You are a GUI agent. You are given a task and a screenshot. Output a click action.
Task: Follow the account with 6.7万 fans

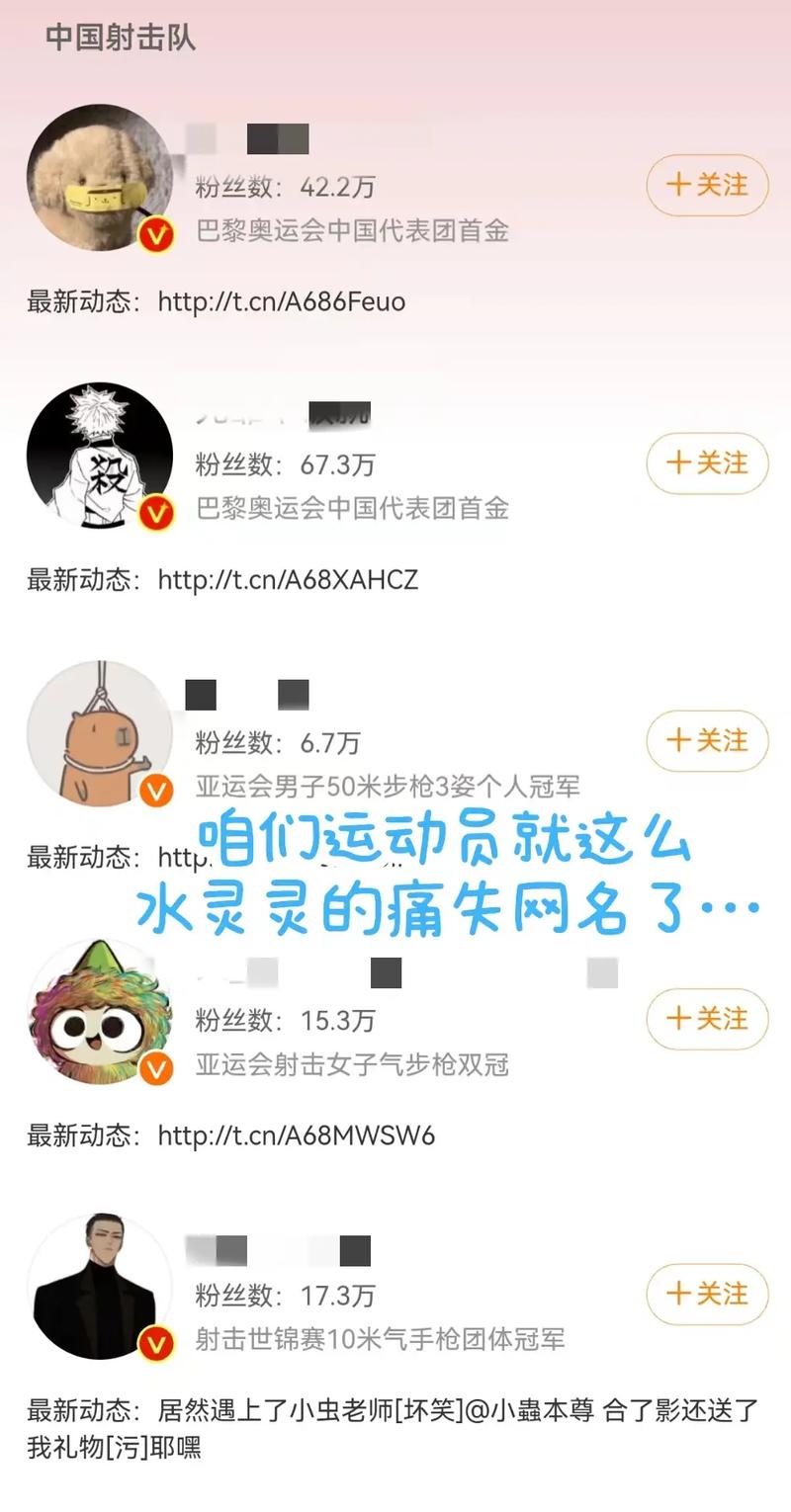click(x=707, y=741)
